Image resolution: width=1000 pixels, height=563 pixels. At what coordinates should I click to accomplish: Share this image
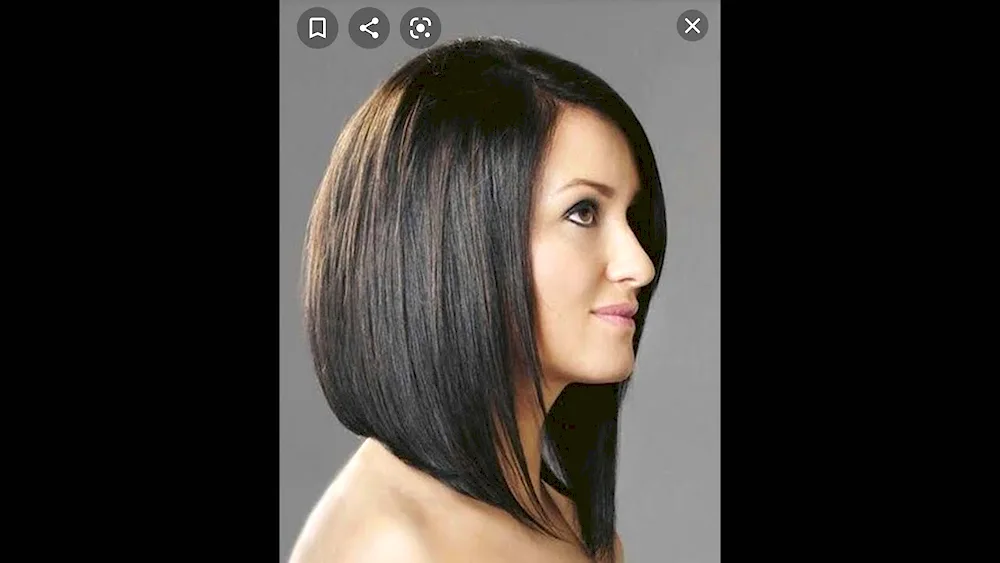coord(369,28)
